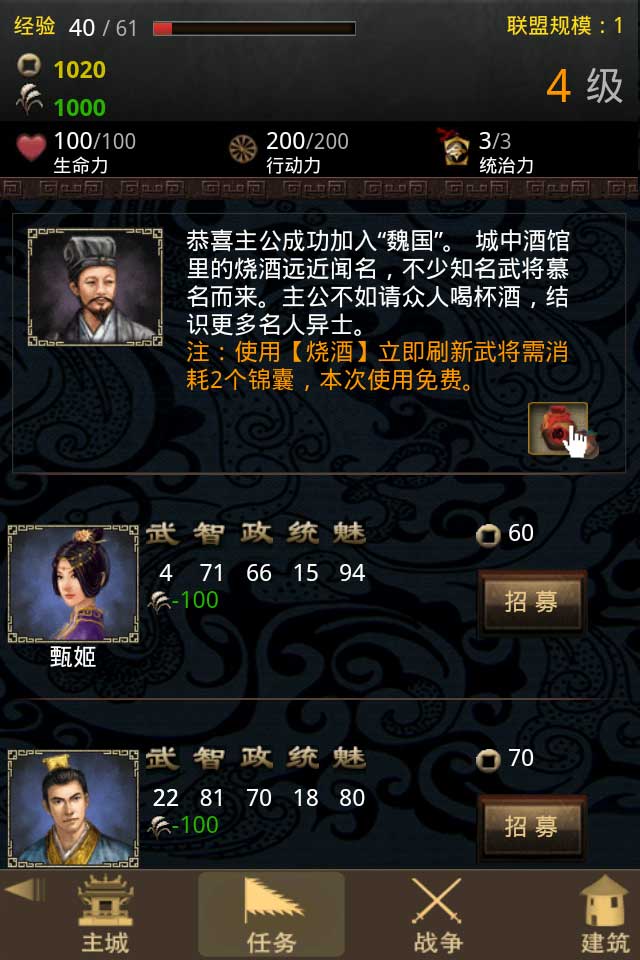This screenshot has height=960, width=640.
Task: Open 甄姬's portrait
Action: pos(73,584)
